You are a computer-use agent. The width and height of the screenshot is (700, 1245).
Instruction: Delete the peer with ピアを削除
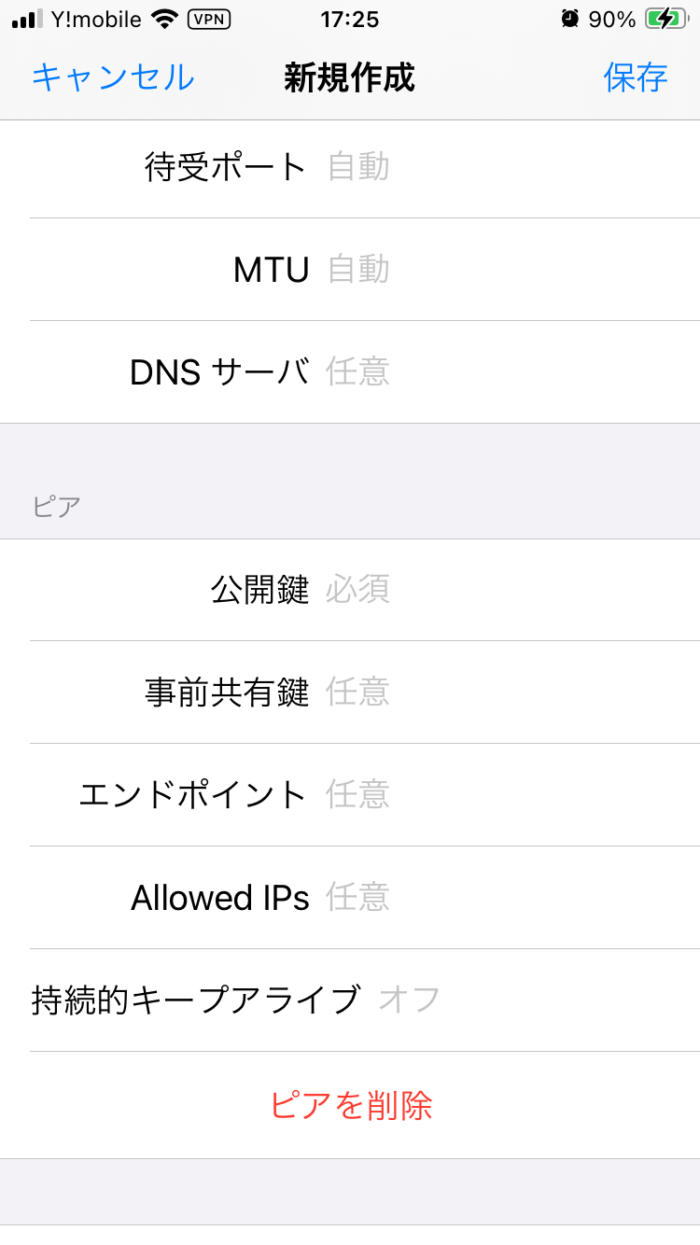point(350,1105)
